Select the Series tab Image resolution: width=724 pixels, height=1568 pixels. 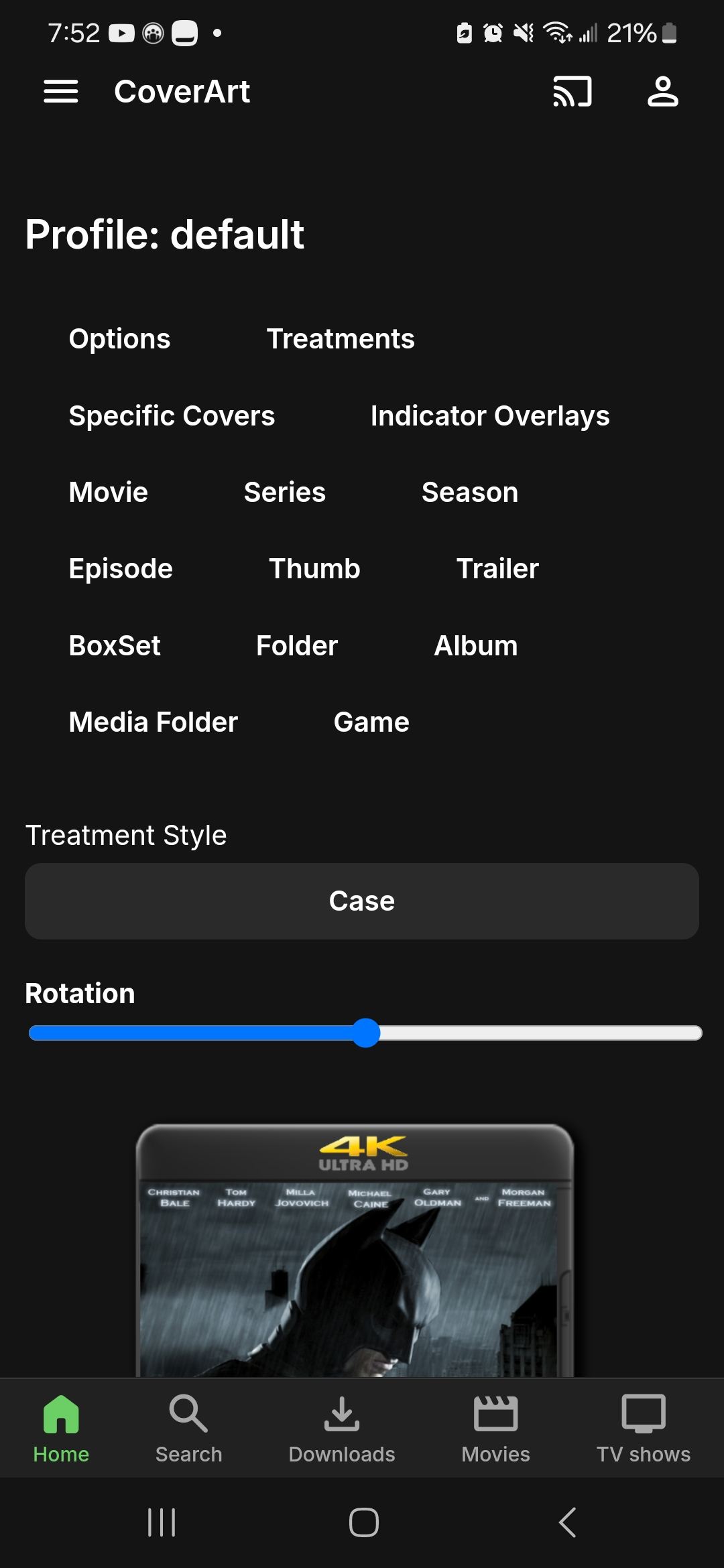pos(285,493)
